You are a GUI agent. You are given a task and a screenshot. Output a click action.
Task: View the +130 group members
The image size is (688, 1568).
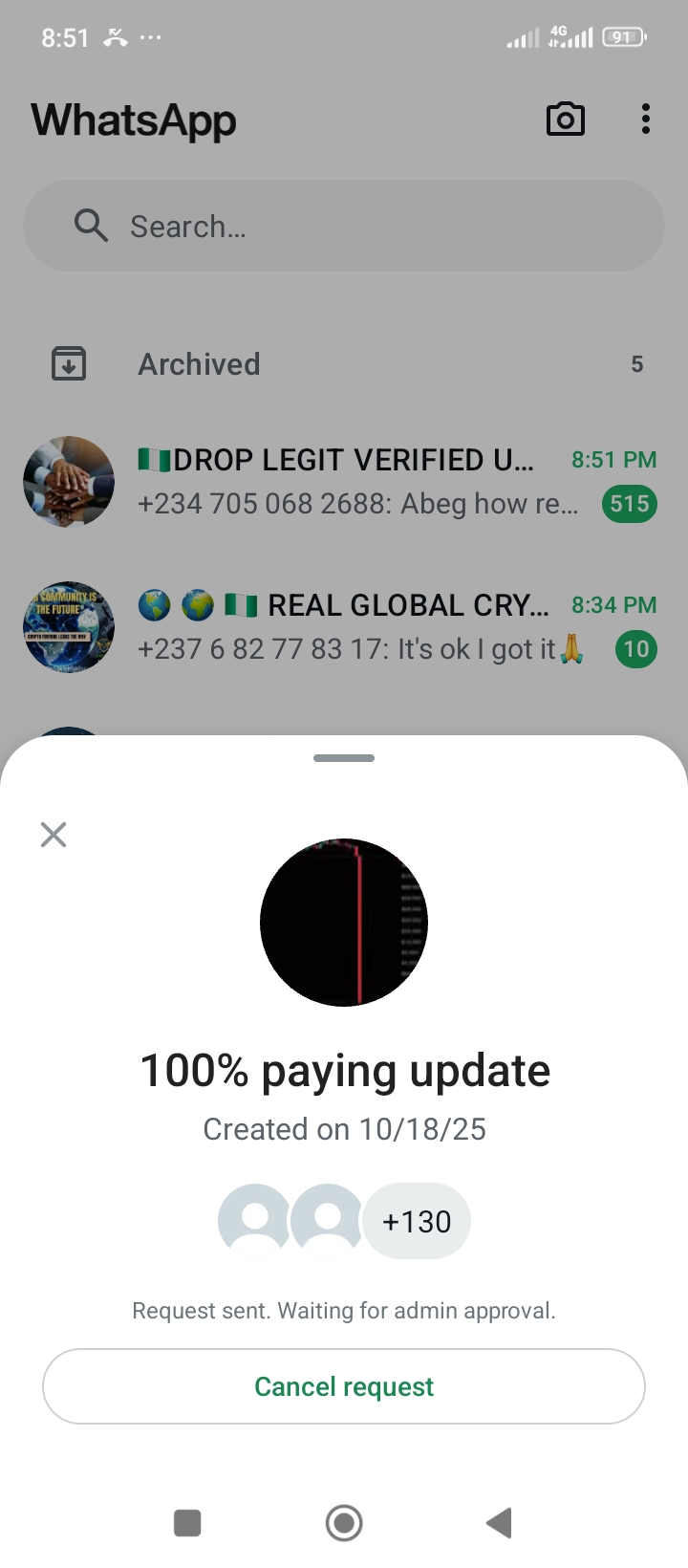pyautogui.click(x=417, y=1222)
